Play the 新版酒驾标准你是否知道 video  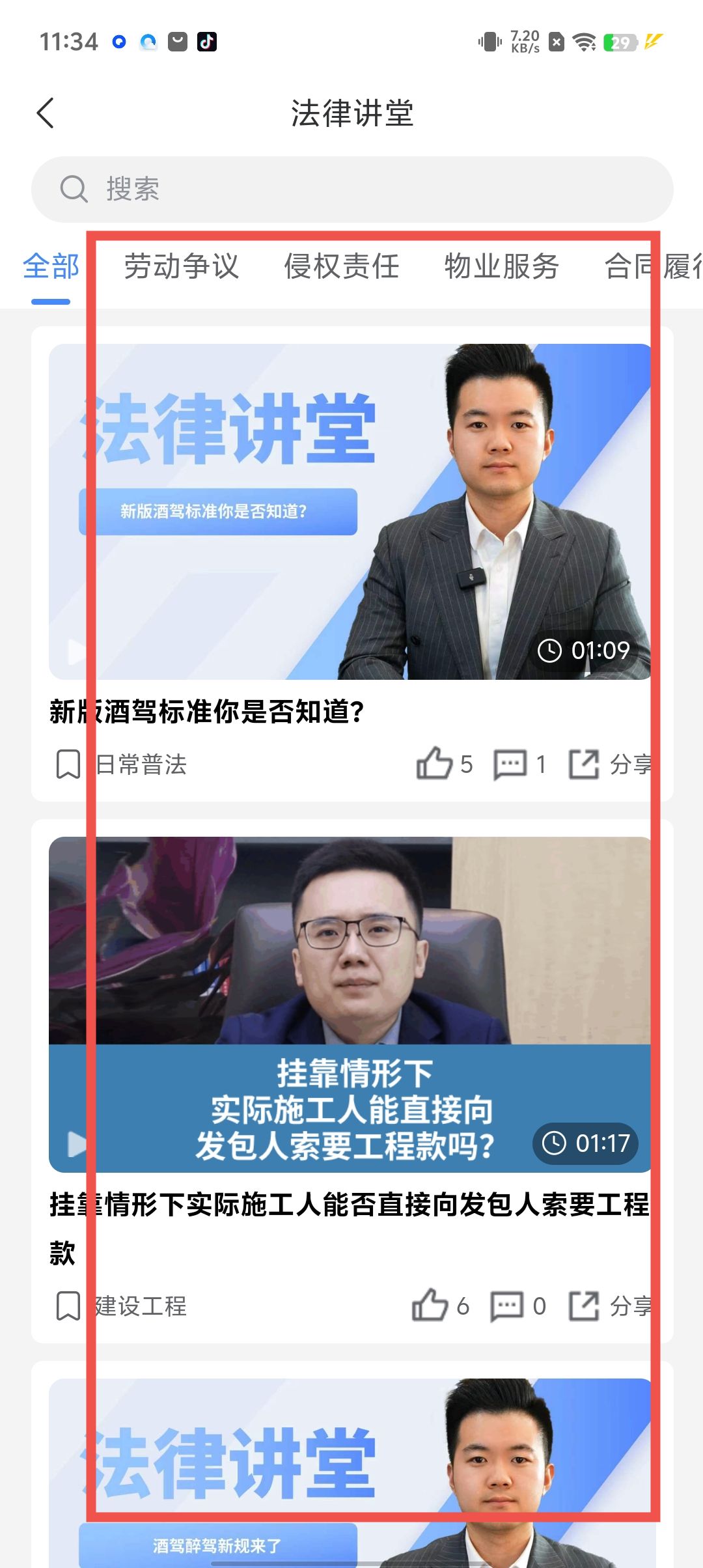[x=350, y=512]
